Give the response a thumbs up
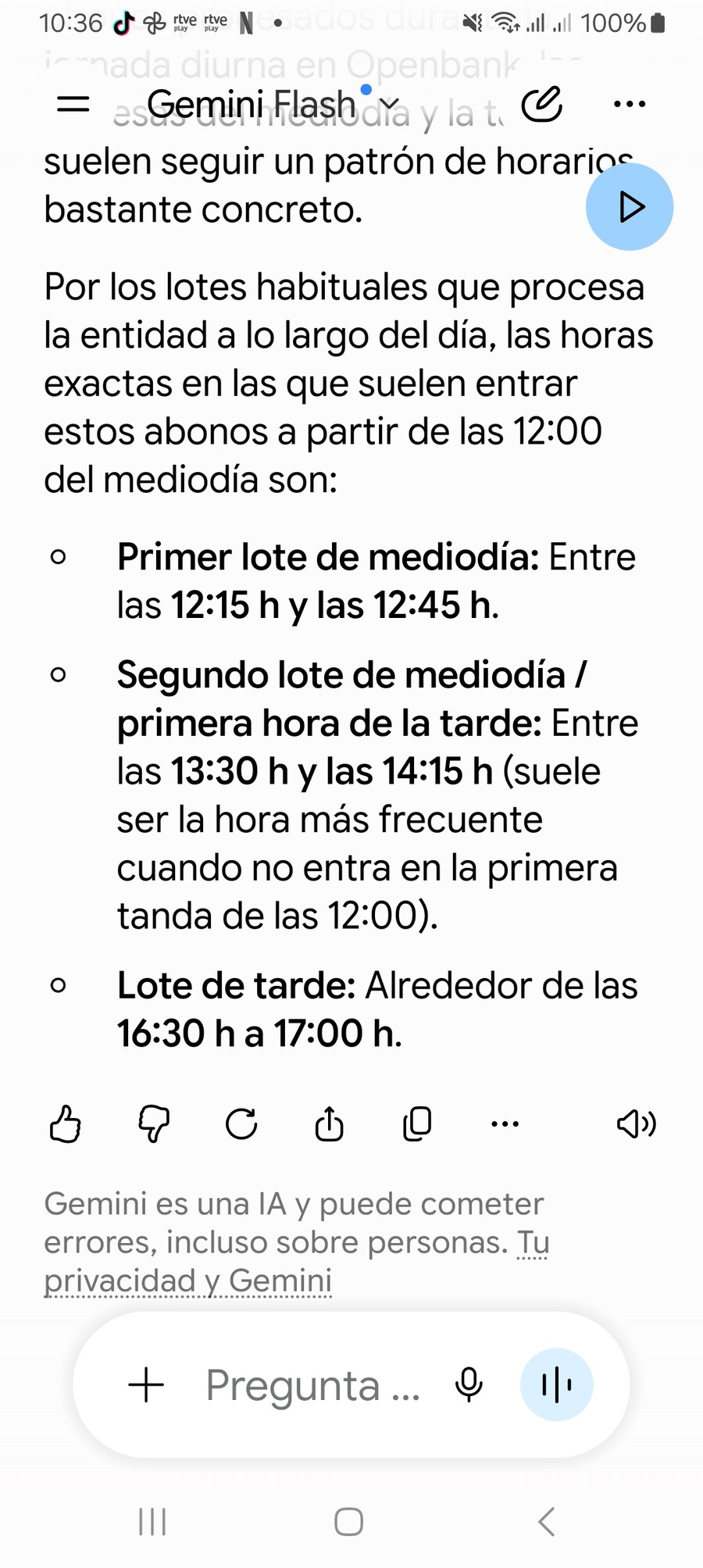Image resolution: width=703 pixels, height=1568 pixels. click(x=66, y=1124)
